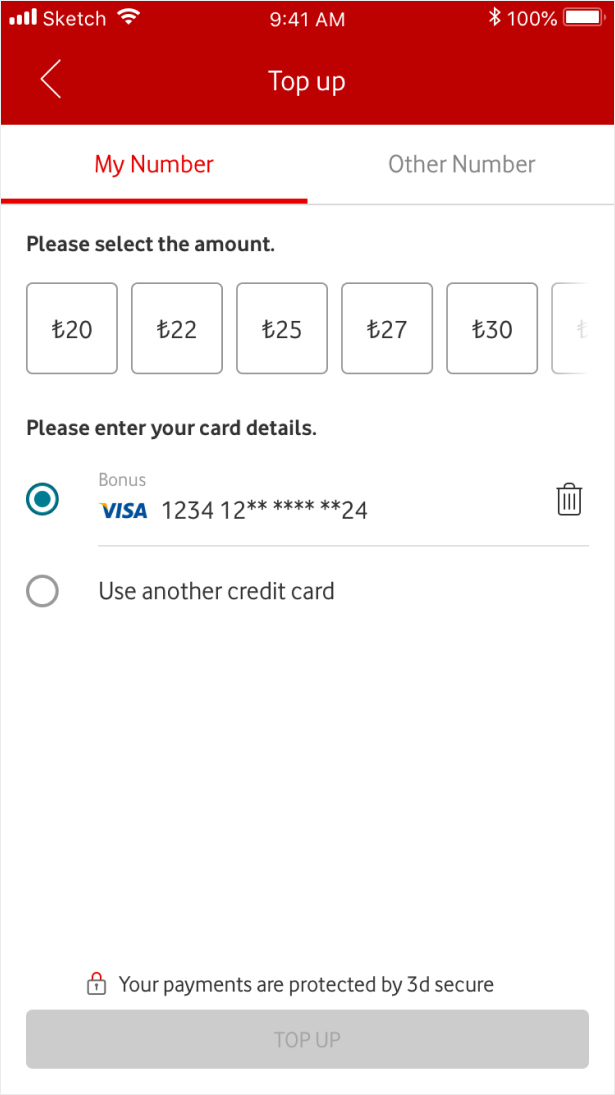This screenshot has height=1095, width=615.
Task: Switch to the My Number tab
Action: tap(154, 165)
